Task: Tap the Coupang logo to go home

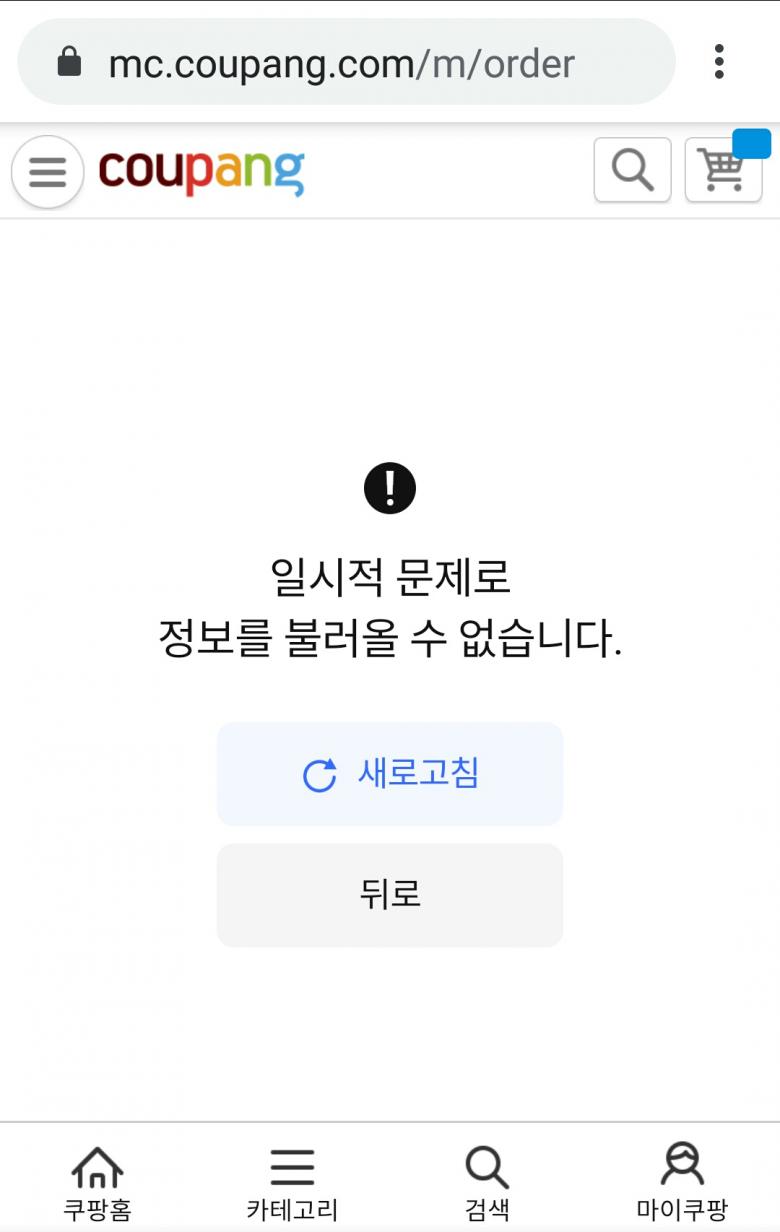Action: pyautogui.click(x=201, y=172)
